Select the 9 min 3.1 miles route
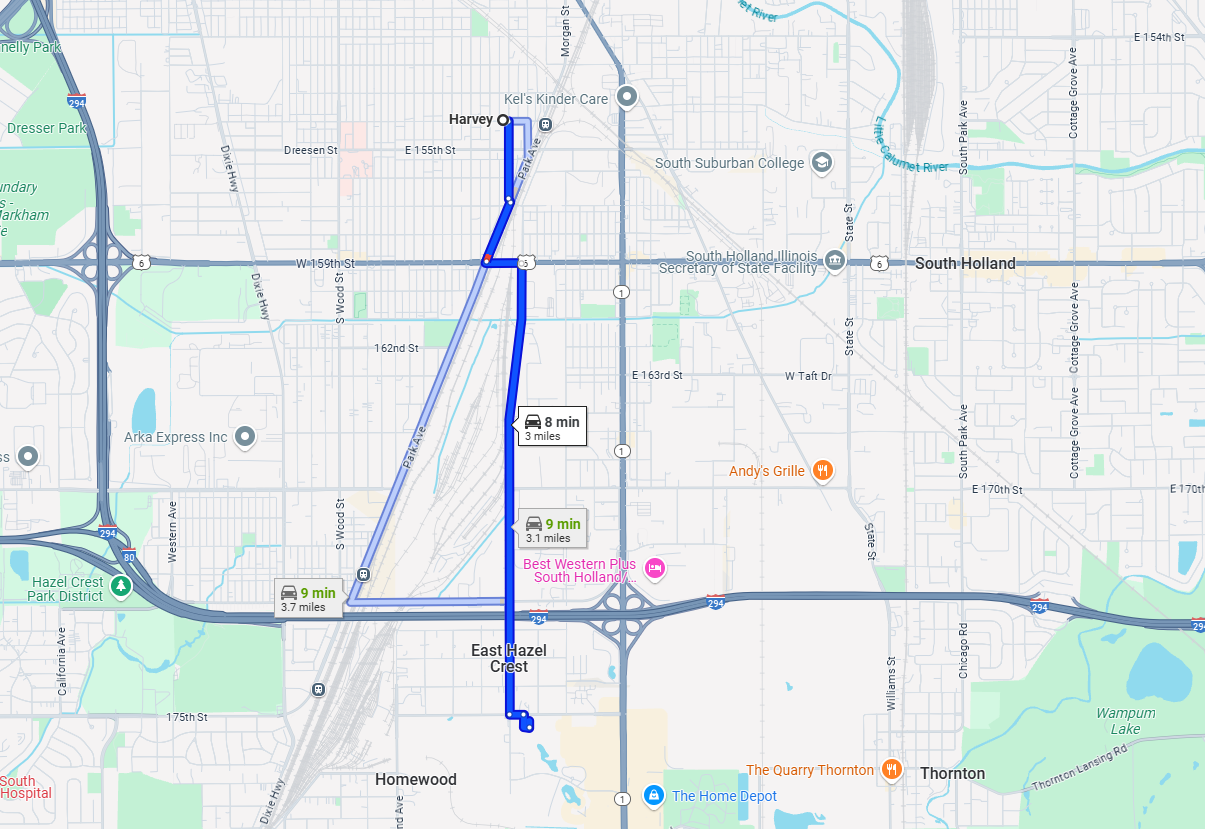Screen dimensions: 1205x829 (x=552, y=529)
